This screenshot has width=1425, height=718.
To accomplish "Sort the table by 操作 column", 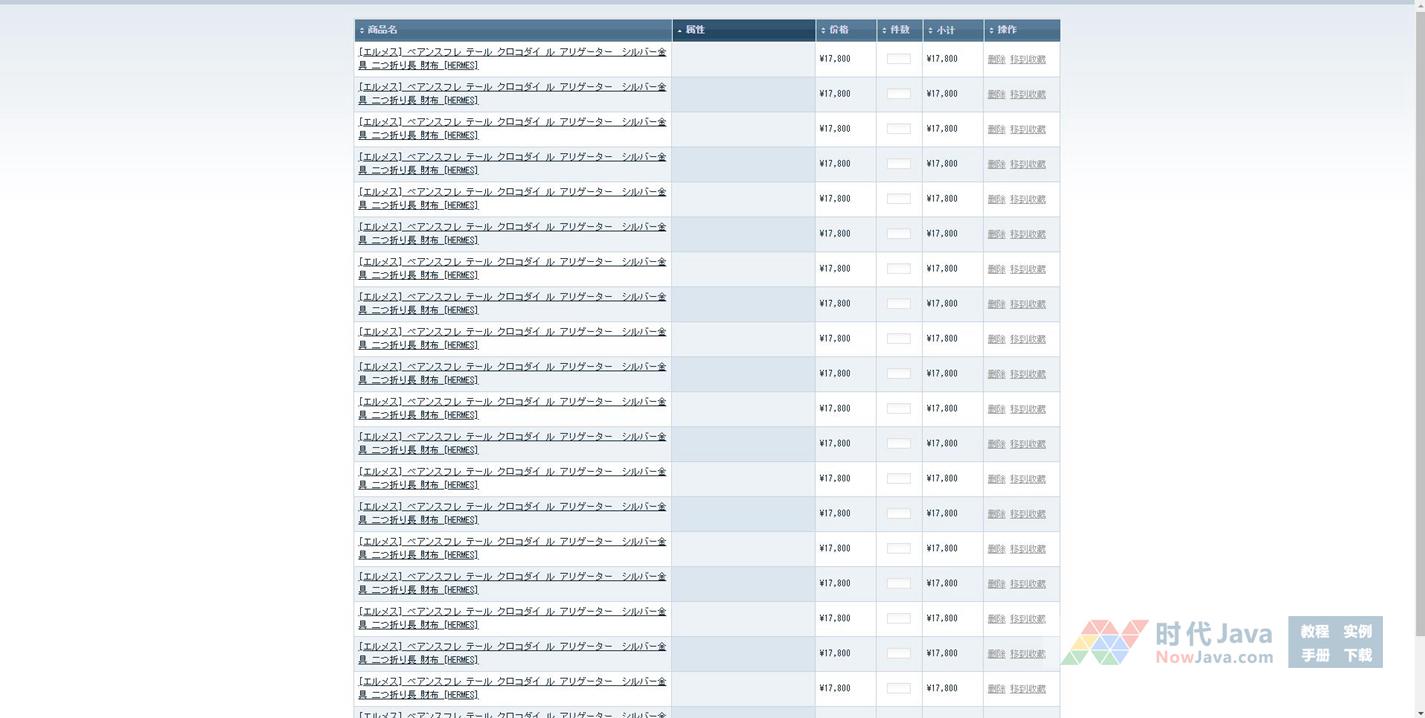I will [1006, 30].
